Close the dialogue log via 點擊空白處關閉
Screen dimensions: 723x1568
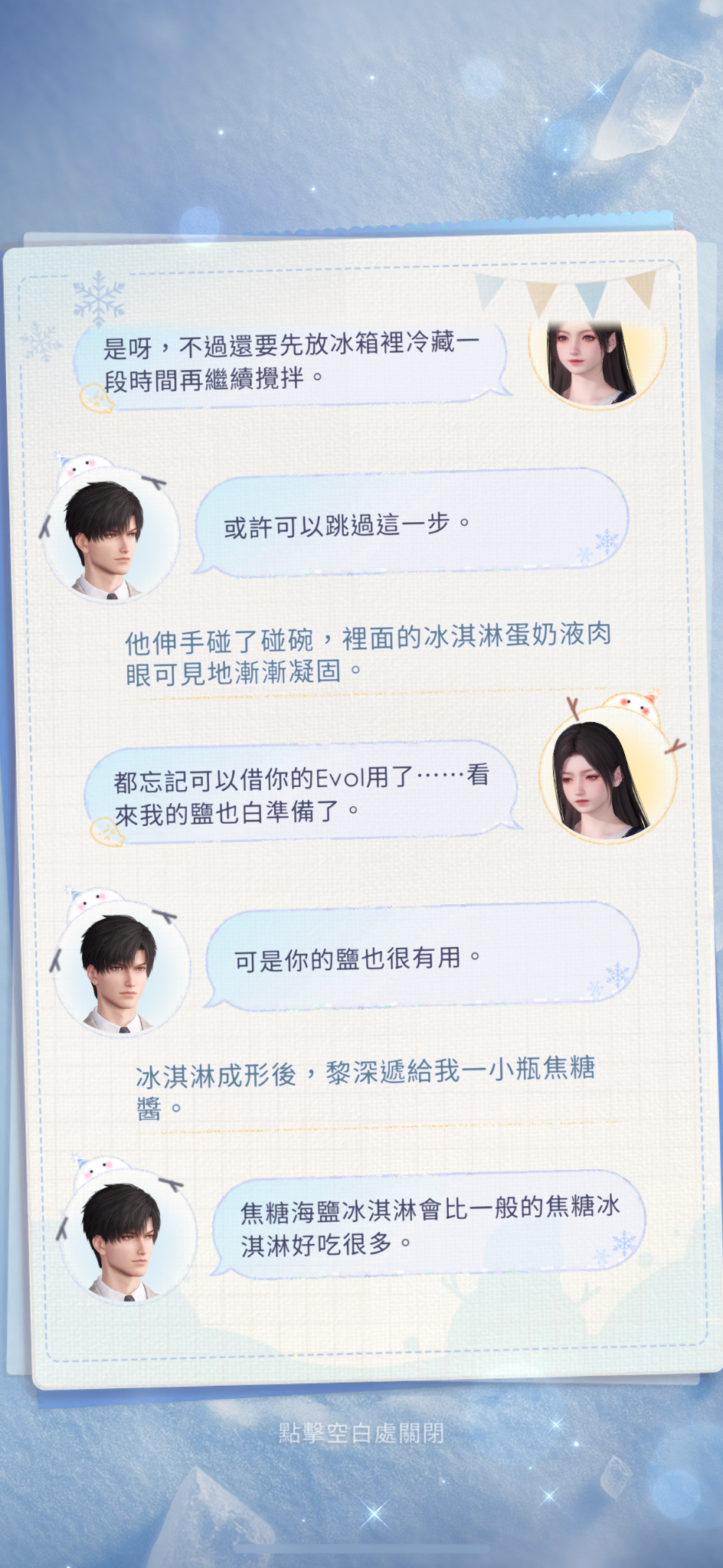[x=361, y=1432]
